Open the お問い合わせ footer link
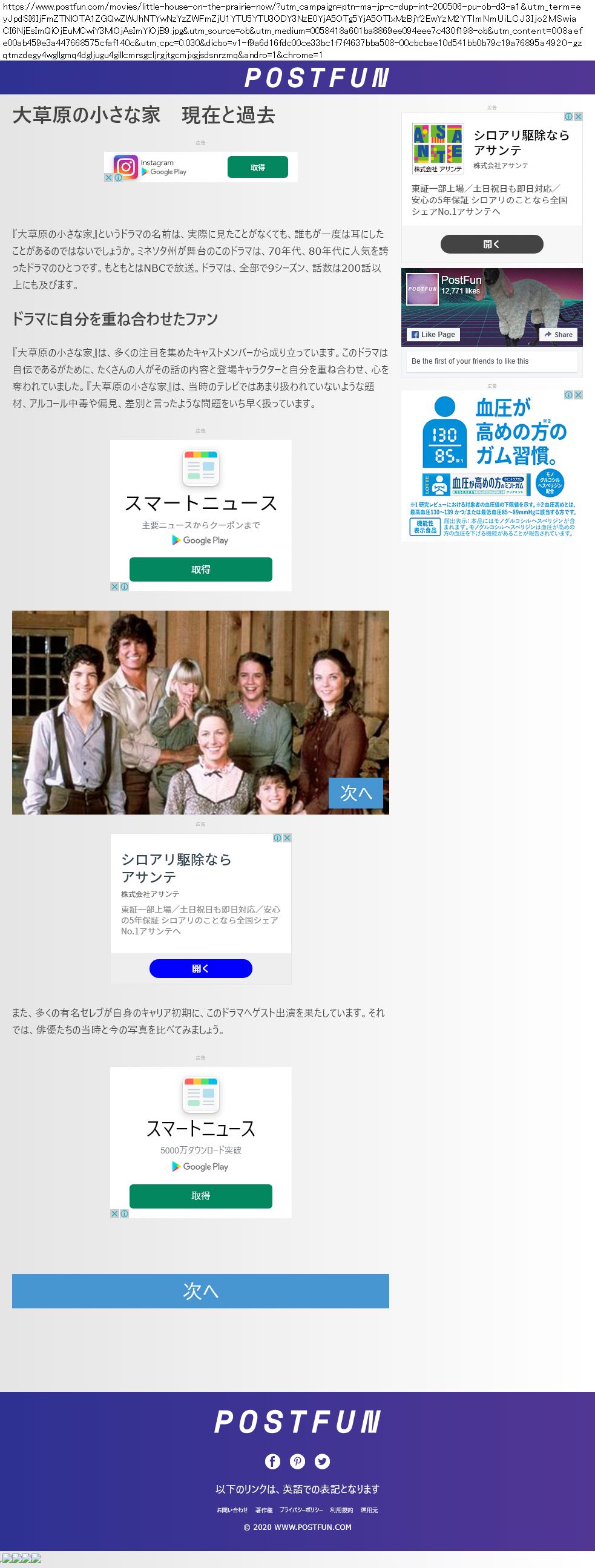 coord(232,1510)
